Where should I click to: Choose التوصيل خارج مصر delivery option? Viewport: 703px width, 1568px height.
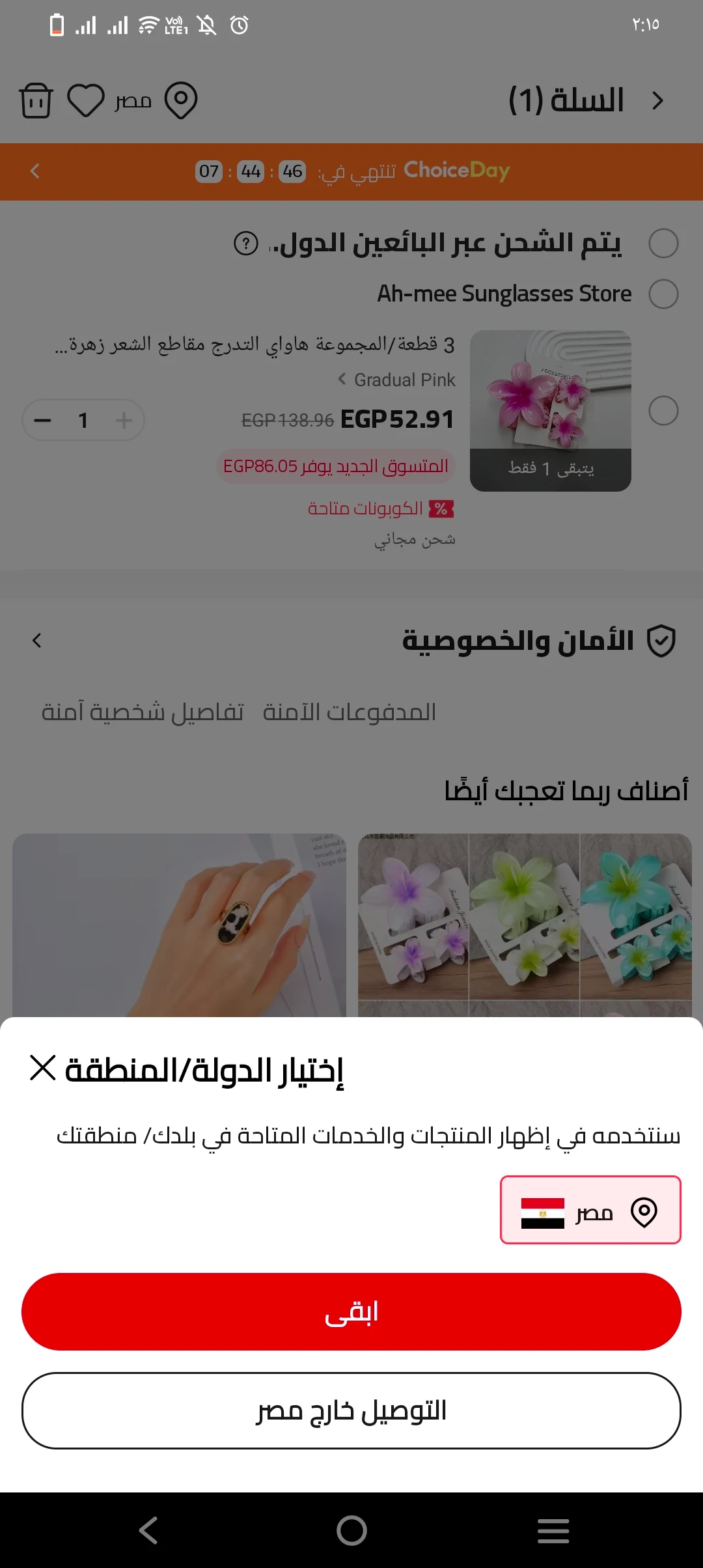coord(351,1410)
